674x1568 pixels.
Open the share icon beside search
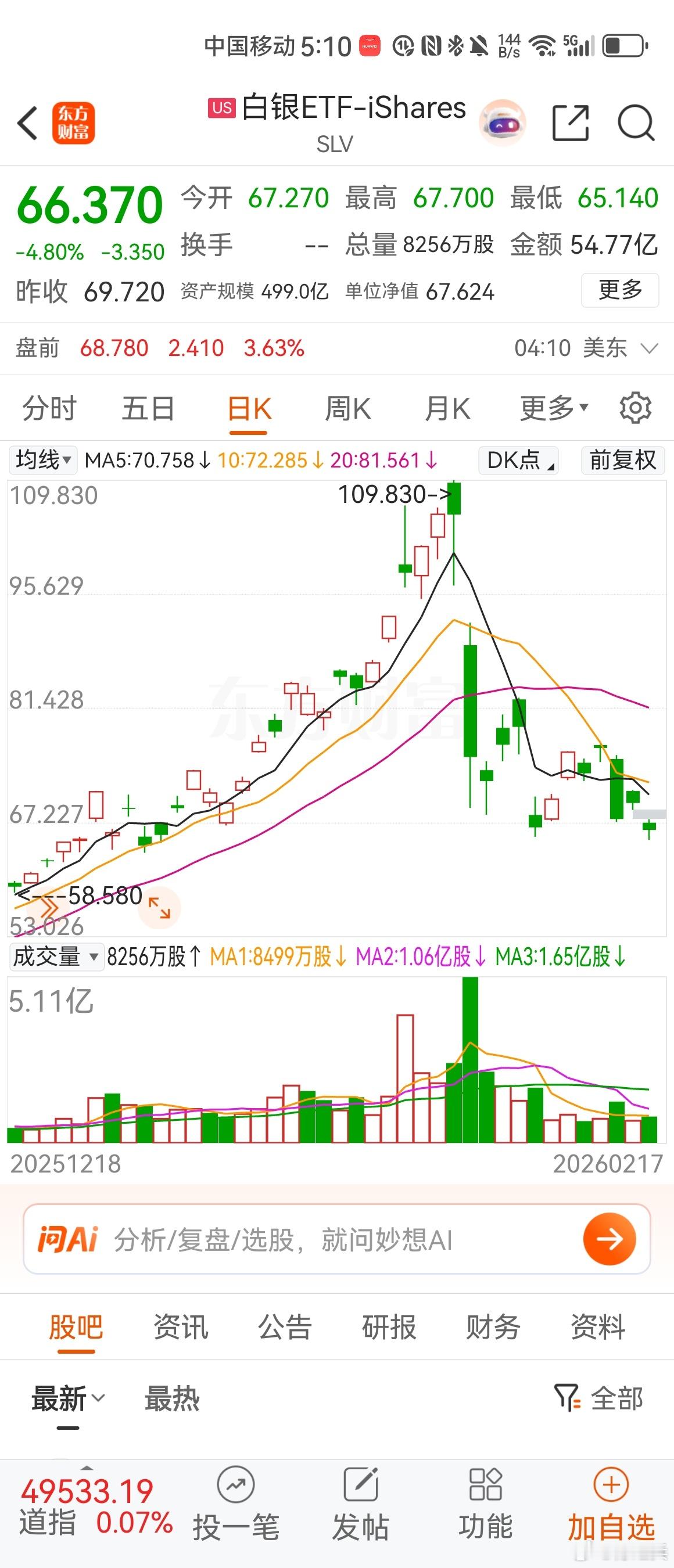tap(571, 123)
